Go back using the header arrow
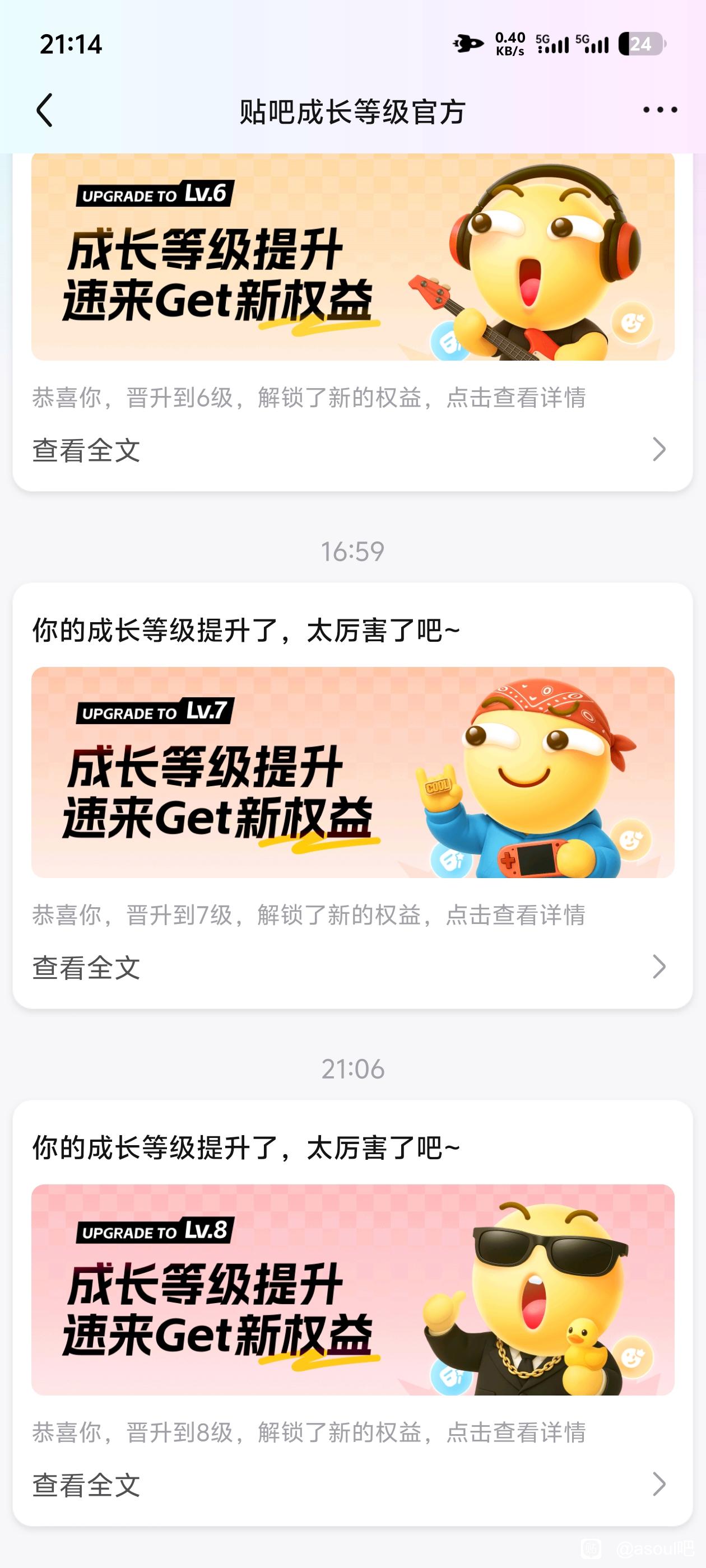 [44, 110]
